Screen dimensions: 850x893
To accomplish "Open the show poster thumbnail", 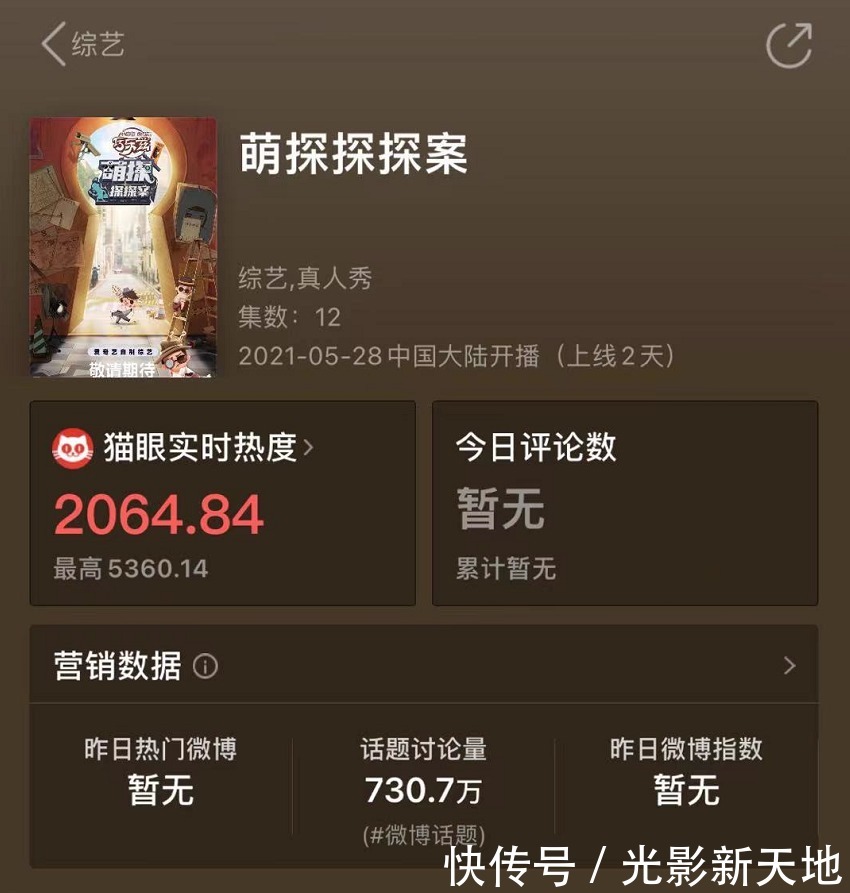I will click(123, 248).
